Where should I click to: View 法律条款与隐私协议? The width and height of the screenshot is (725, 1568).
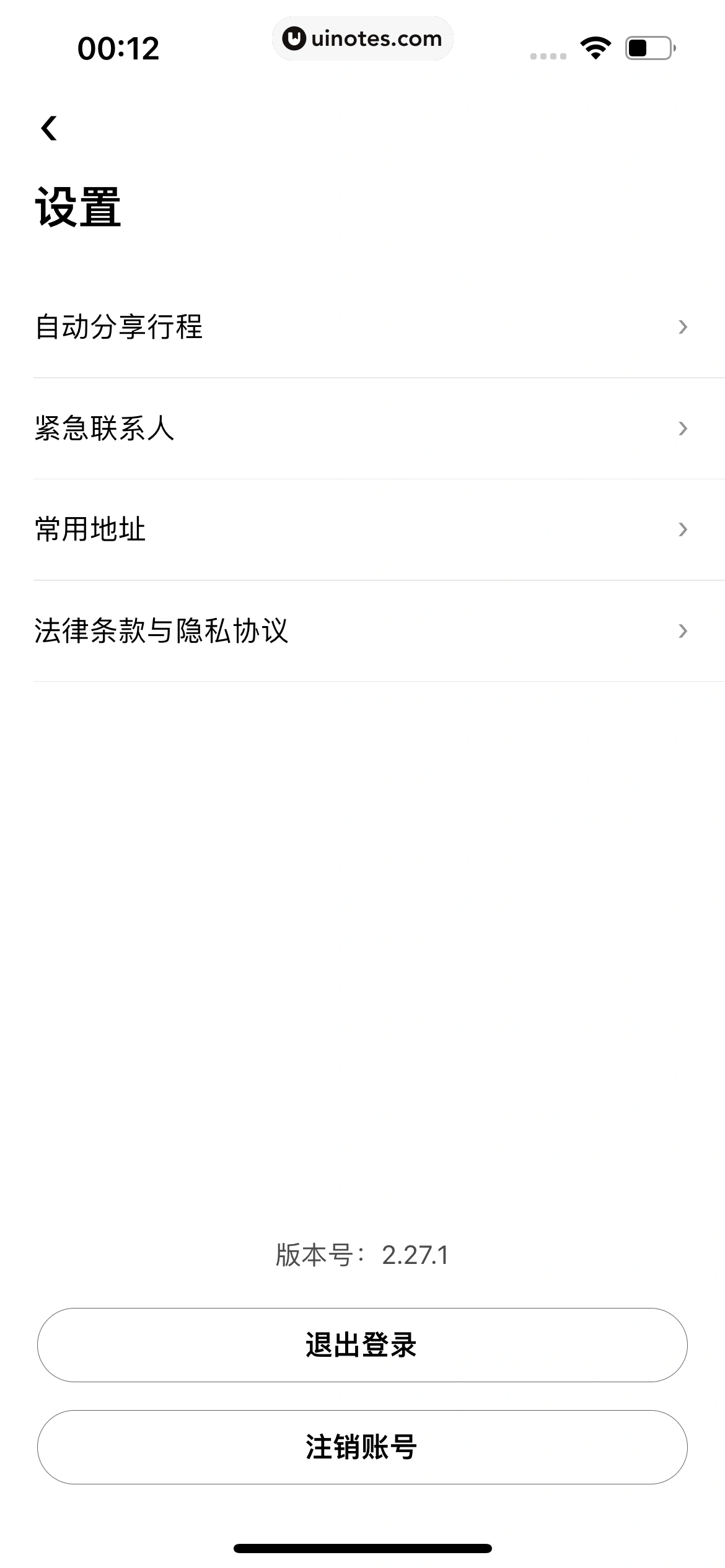(362, 631)
